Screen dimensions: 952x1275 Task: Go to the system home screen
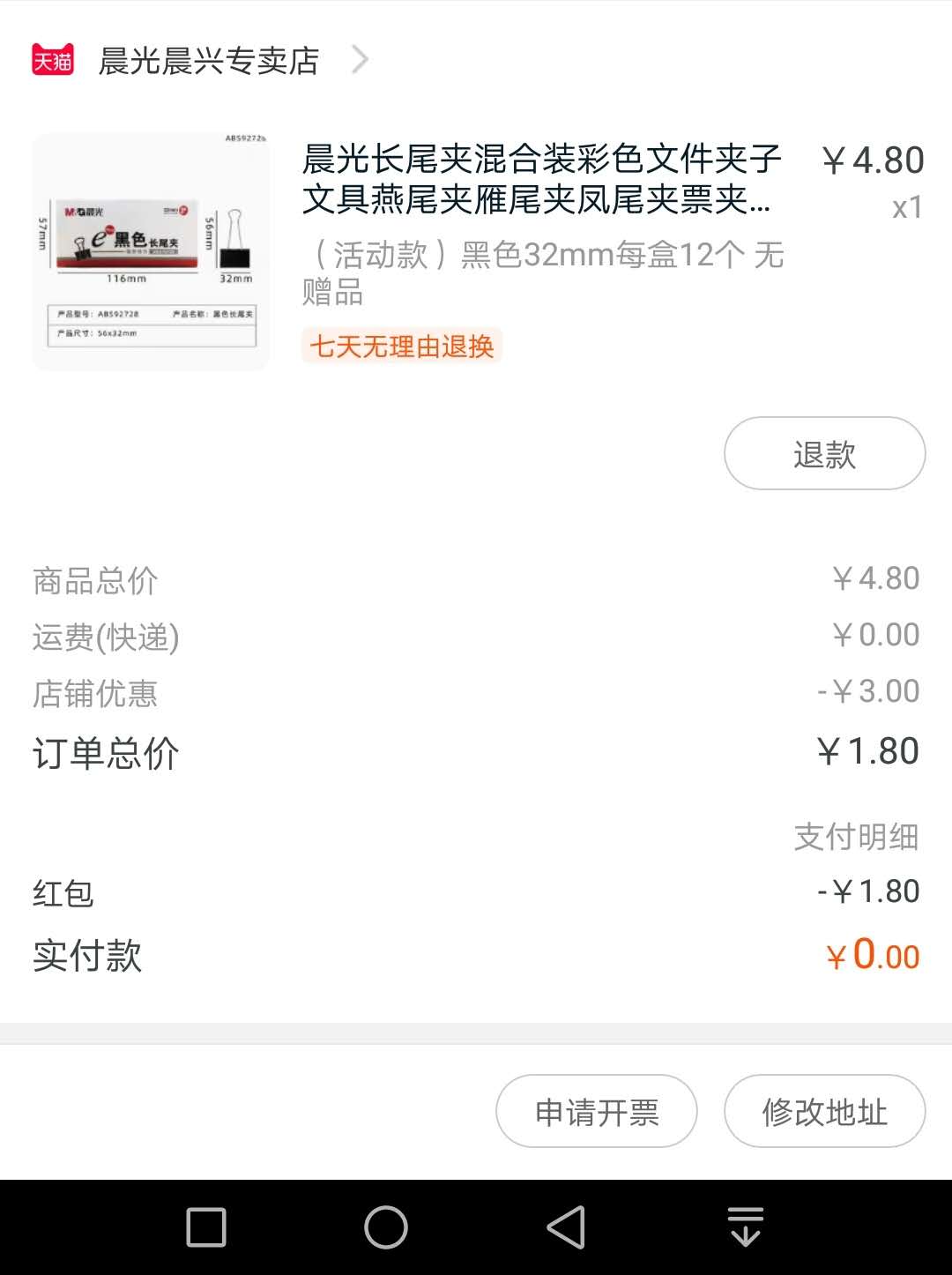click(386, 1227)
